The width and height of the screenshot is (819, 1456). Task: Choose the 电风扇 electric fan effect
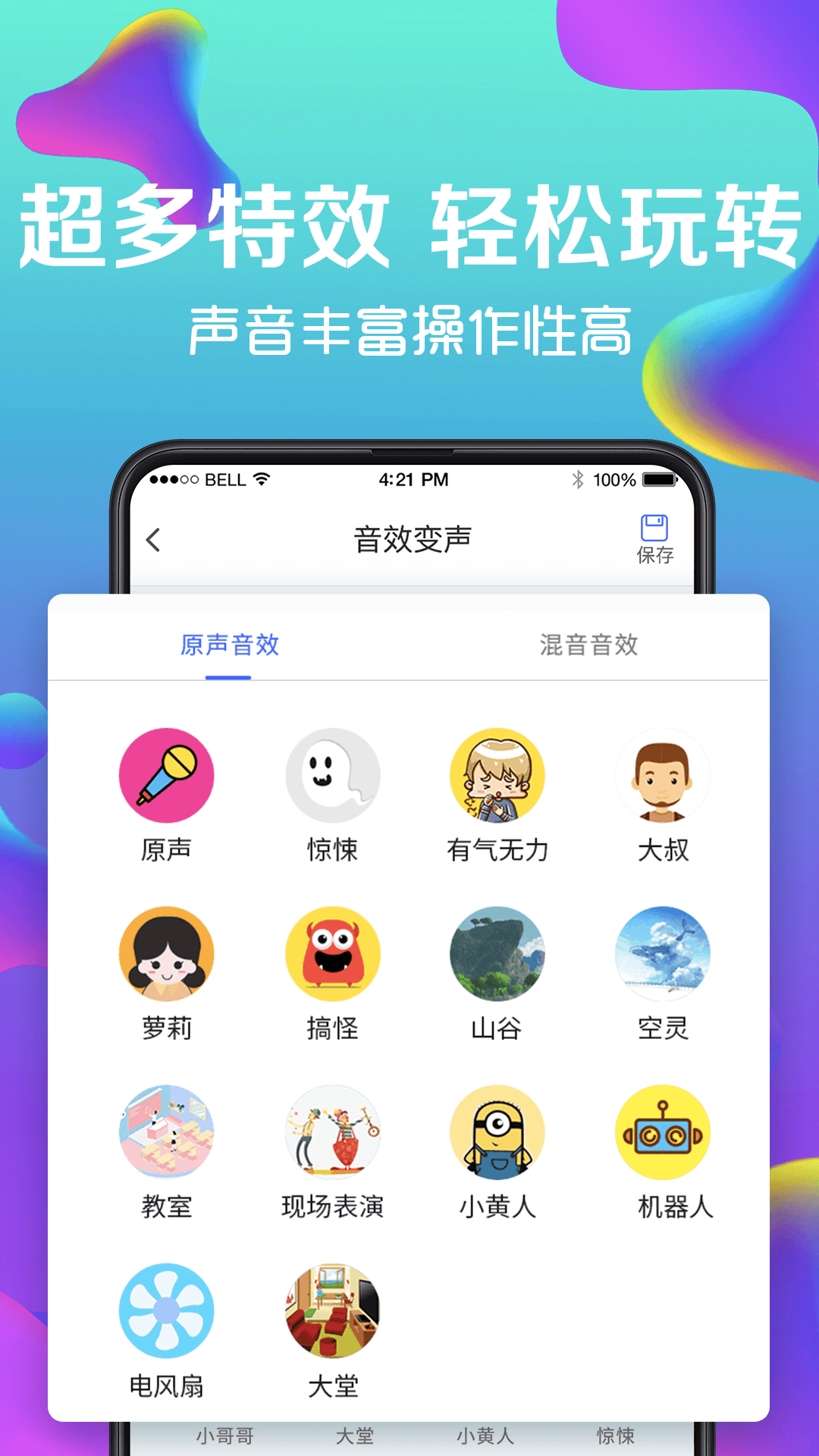tap(165, 1310)
